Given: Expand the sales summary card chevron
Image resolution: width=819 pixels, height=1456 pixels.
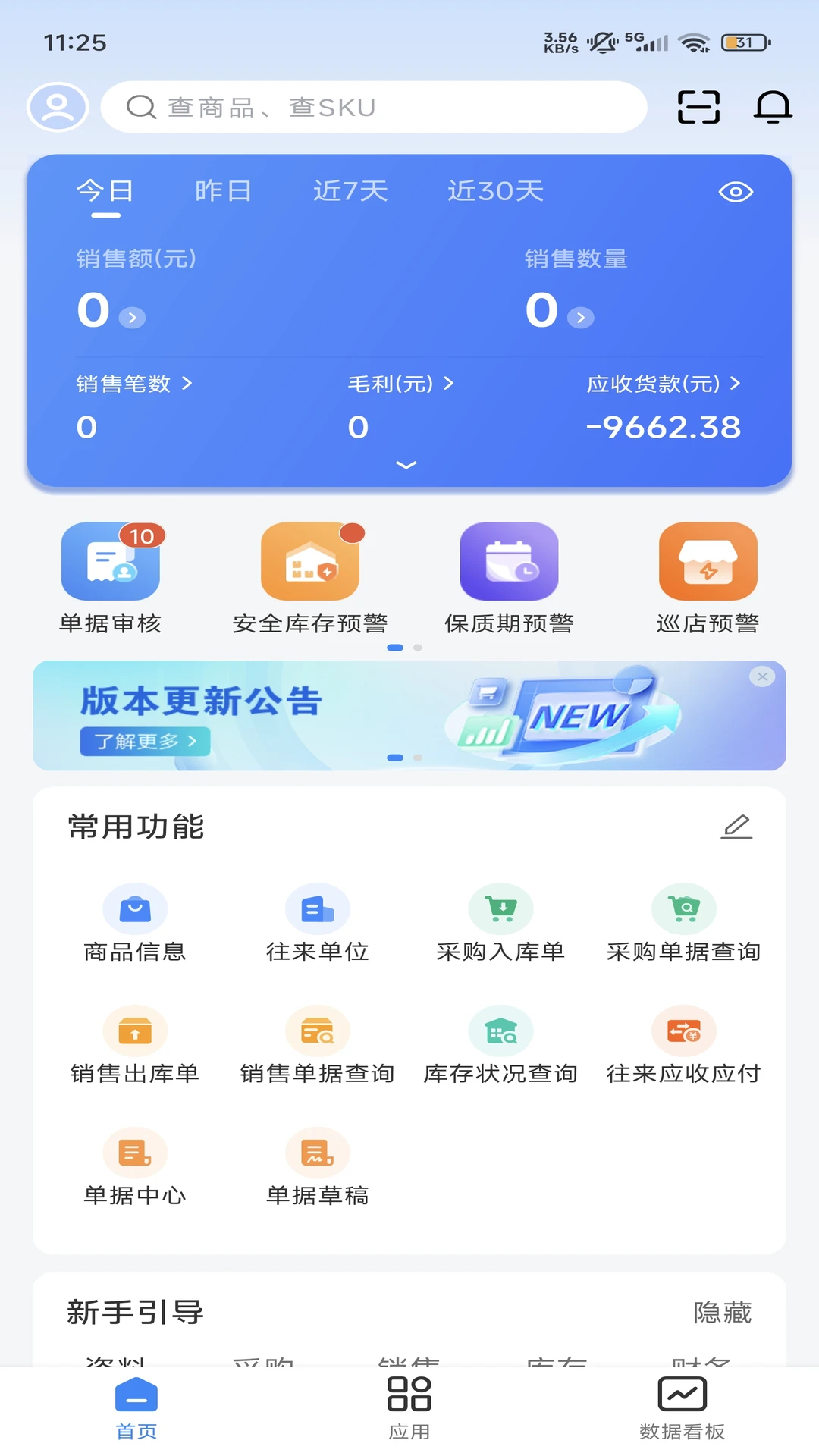Looking at the screenshot, I should tap(406, 464).
